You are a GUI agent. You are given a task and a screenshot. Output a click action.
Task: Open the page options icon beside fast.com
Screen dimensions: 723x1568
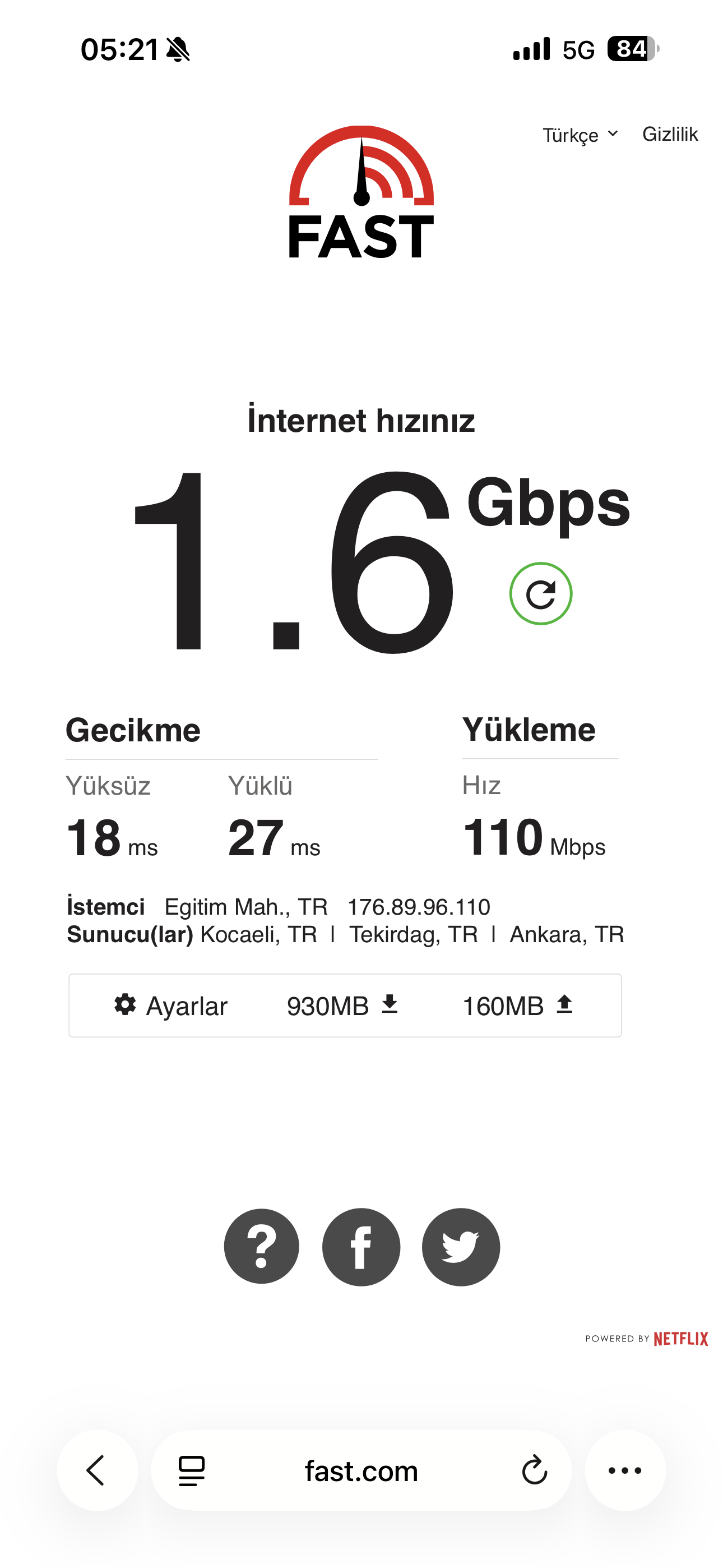pyautogui.click(x=192, y=1470)
